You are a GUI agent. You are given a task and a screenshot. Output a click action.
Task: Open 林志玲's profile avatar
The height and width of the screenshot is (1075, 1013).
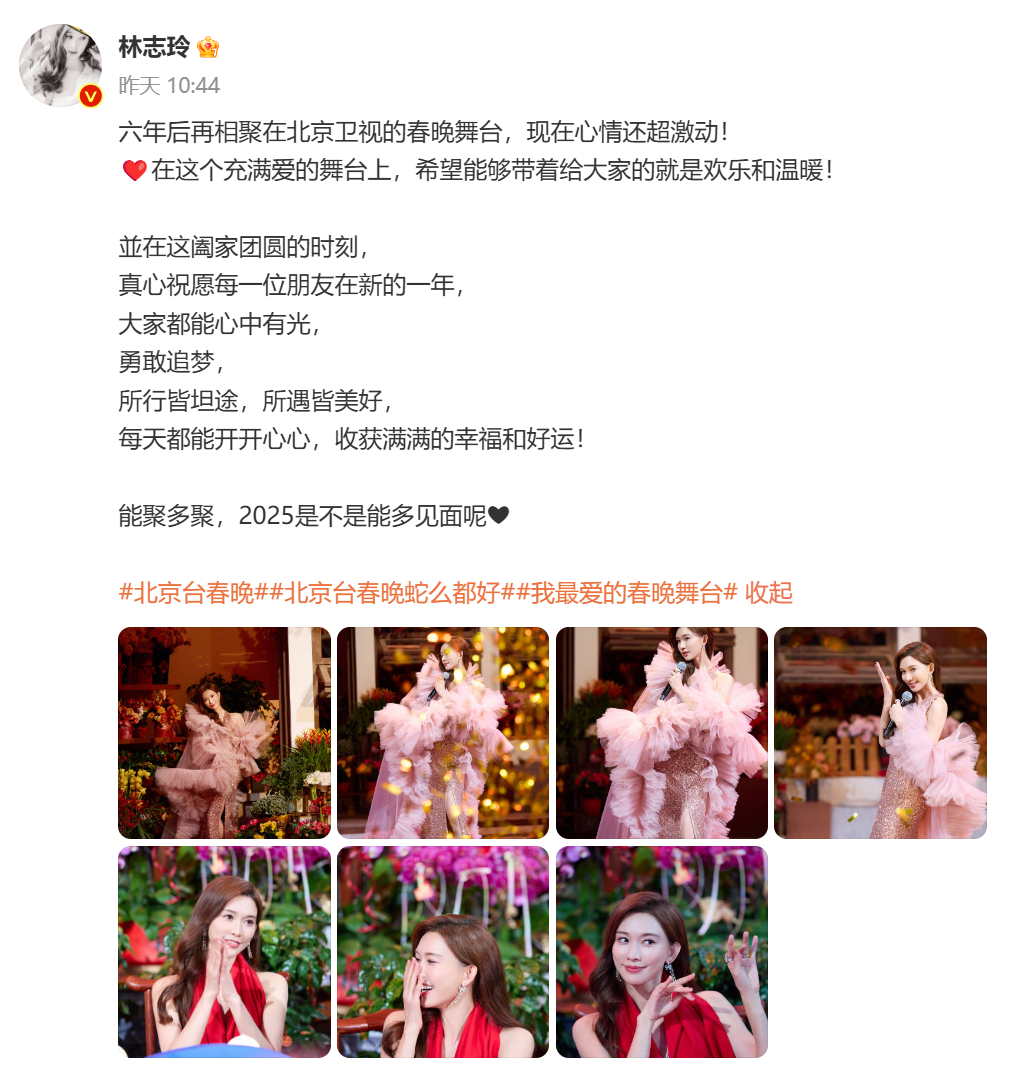coord(60,65)
